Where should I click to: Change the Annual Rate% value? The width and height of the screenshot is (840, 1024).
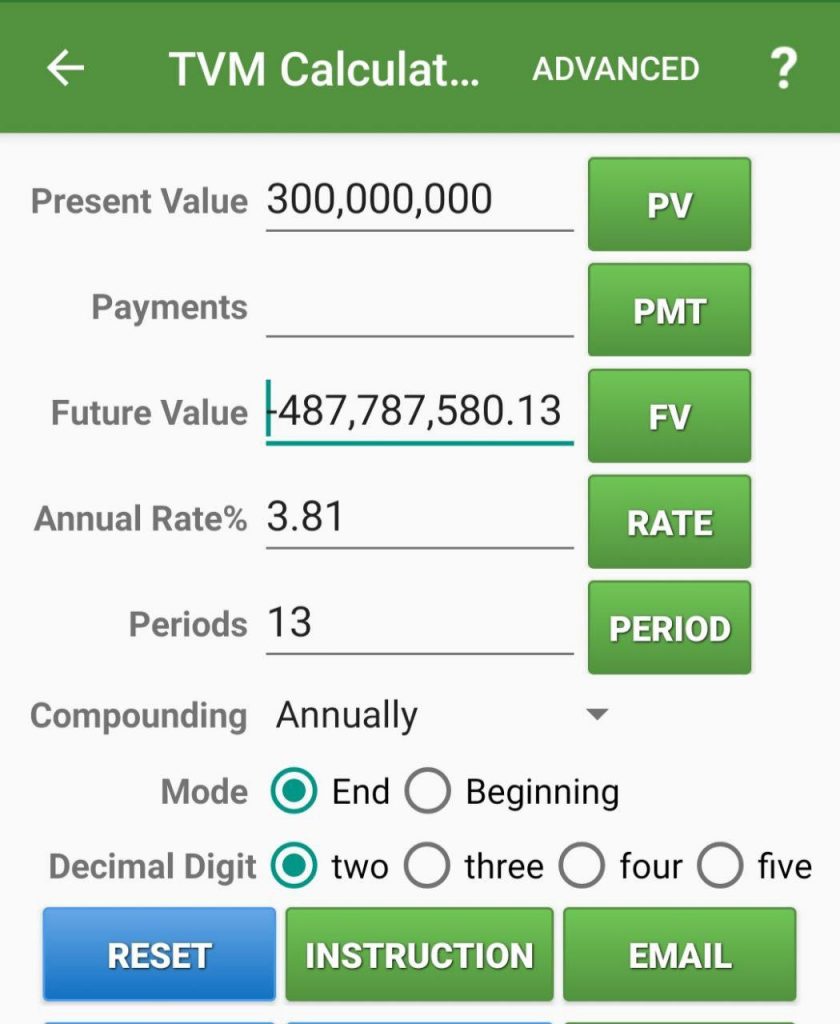[418, 518]
